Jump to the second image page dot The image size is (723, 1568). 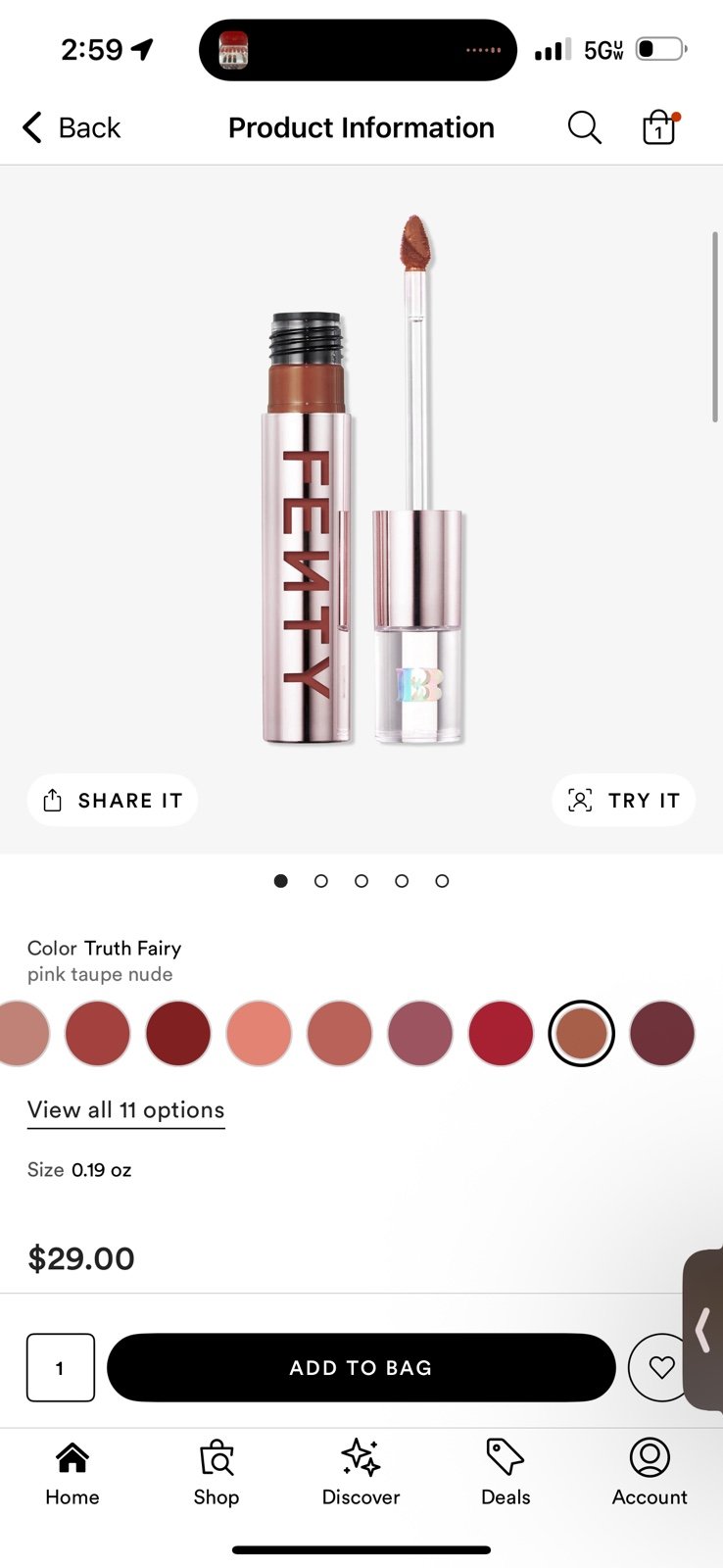[x=321, y=881]
